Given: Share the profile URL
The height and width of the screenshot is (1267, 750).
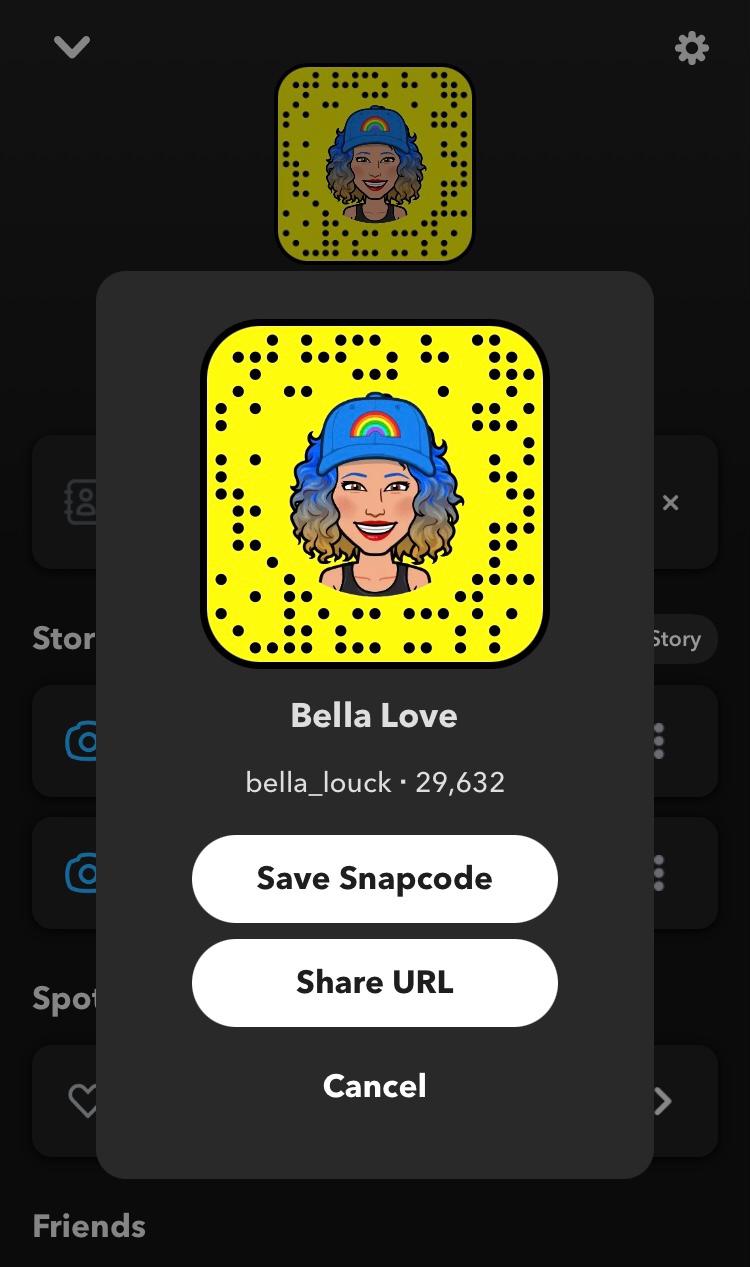Looking at the screenshot, I should 374,982.
